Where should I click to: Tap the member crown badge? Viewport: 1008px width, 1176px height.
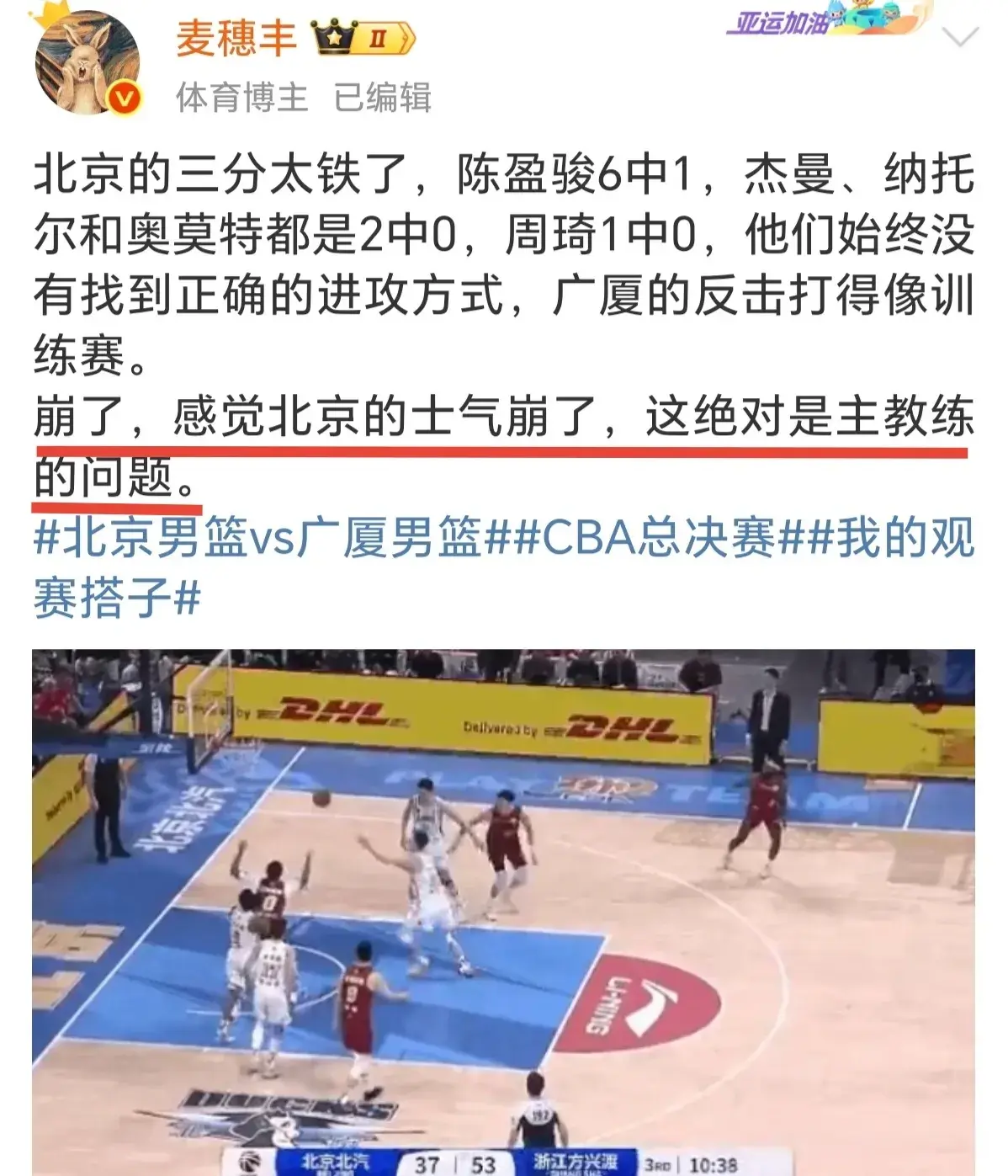click(x=363, y=39)
